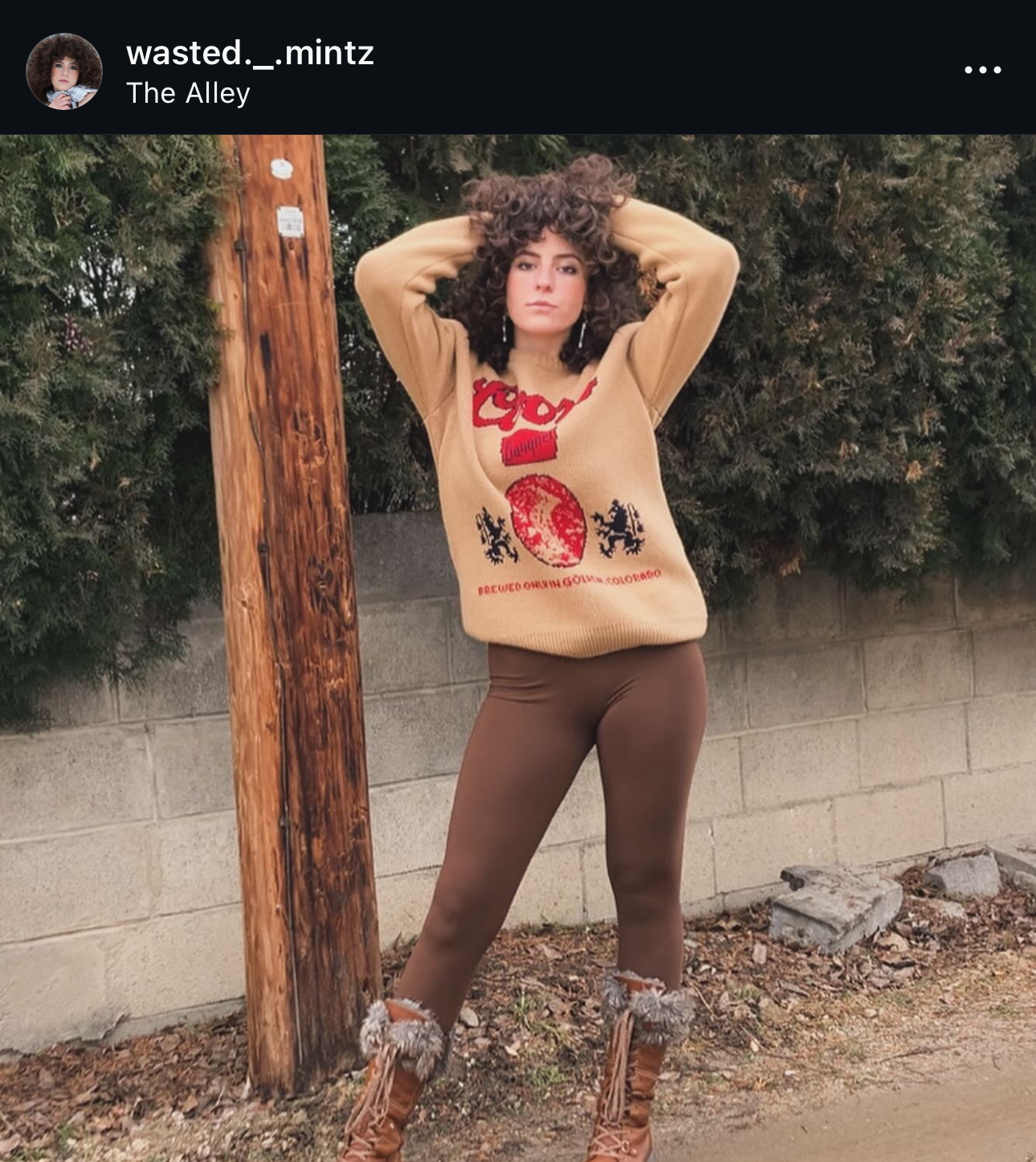
Task: Open the post's three-dot options menu
Action: [x=982, y=70]
